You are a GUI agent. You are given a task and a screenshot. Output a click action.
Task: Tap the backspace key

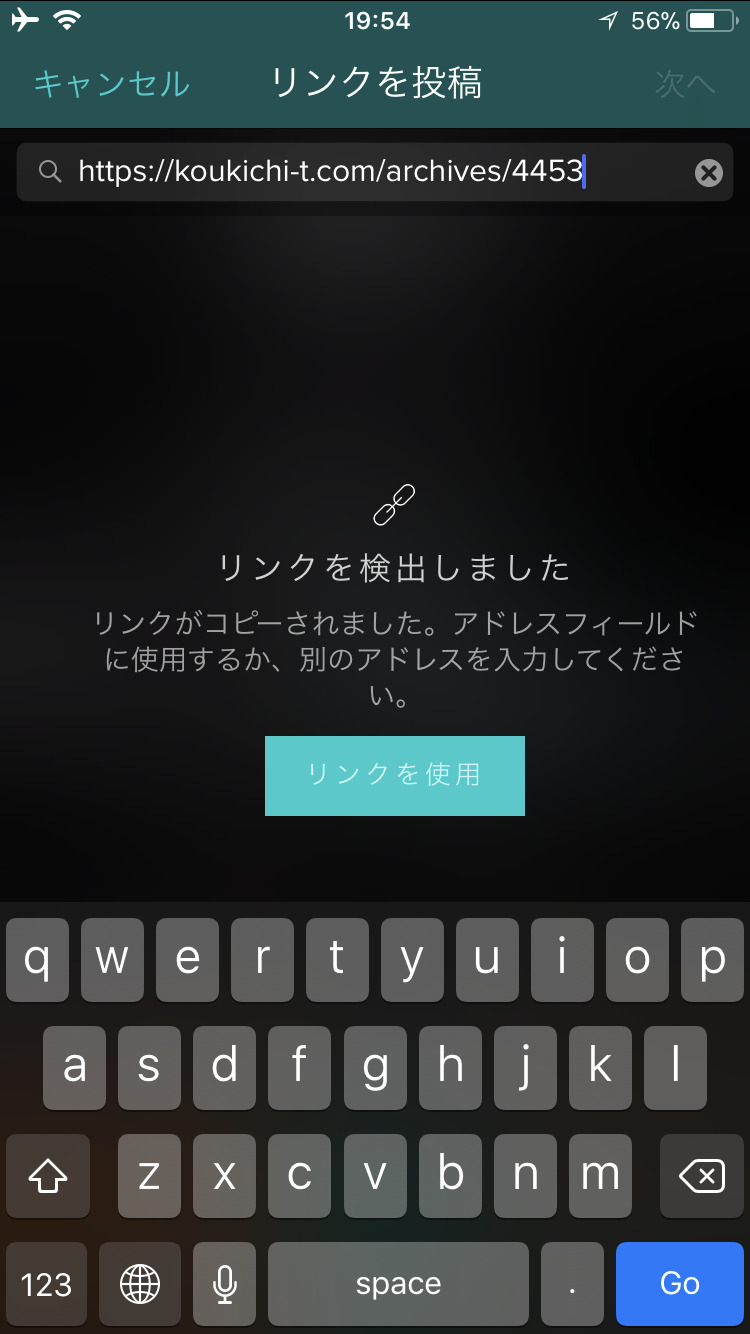coord(702,1176)
